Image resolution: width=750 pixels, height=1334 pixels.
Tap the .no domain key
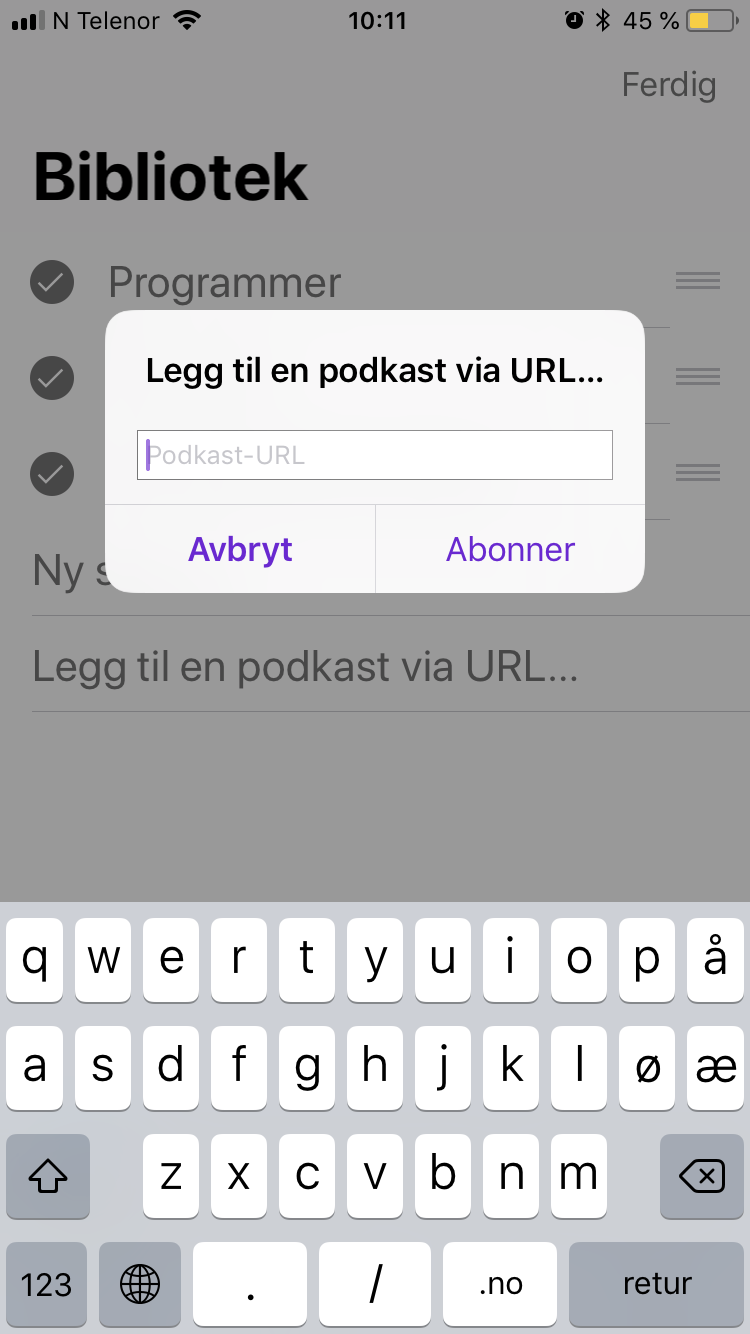500,1284
